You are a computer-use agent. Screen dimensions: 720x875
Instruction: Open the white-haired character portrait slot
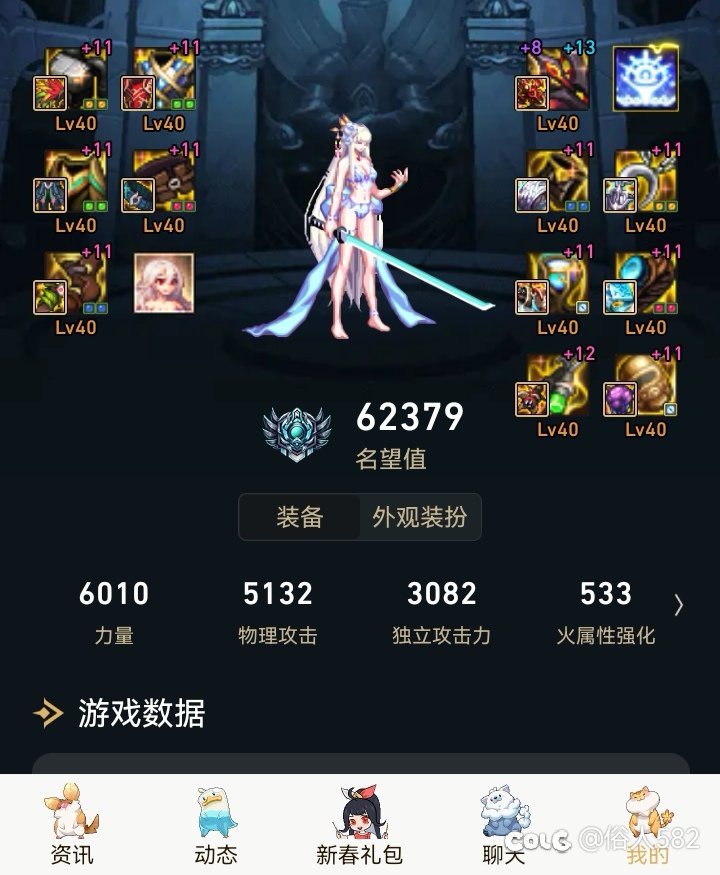(x=164, y=283)
